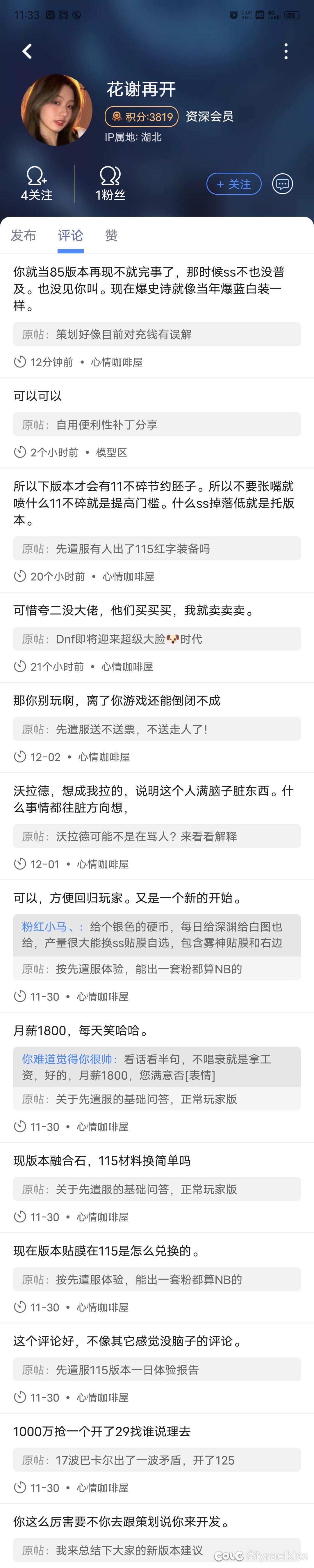
Task: Switch to the 发布 tab
Action: [24, 236]
